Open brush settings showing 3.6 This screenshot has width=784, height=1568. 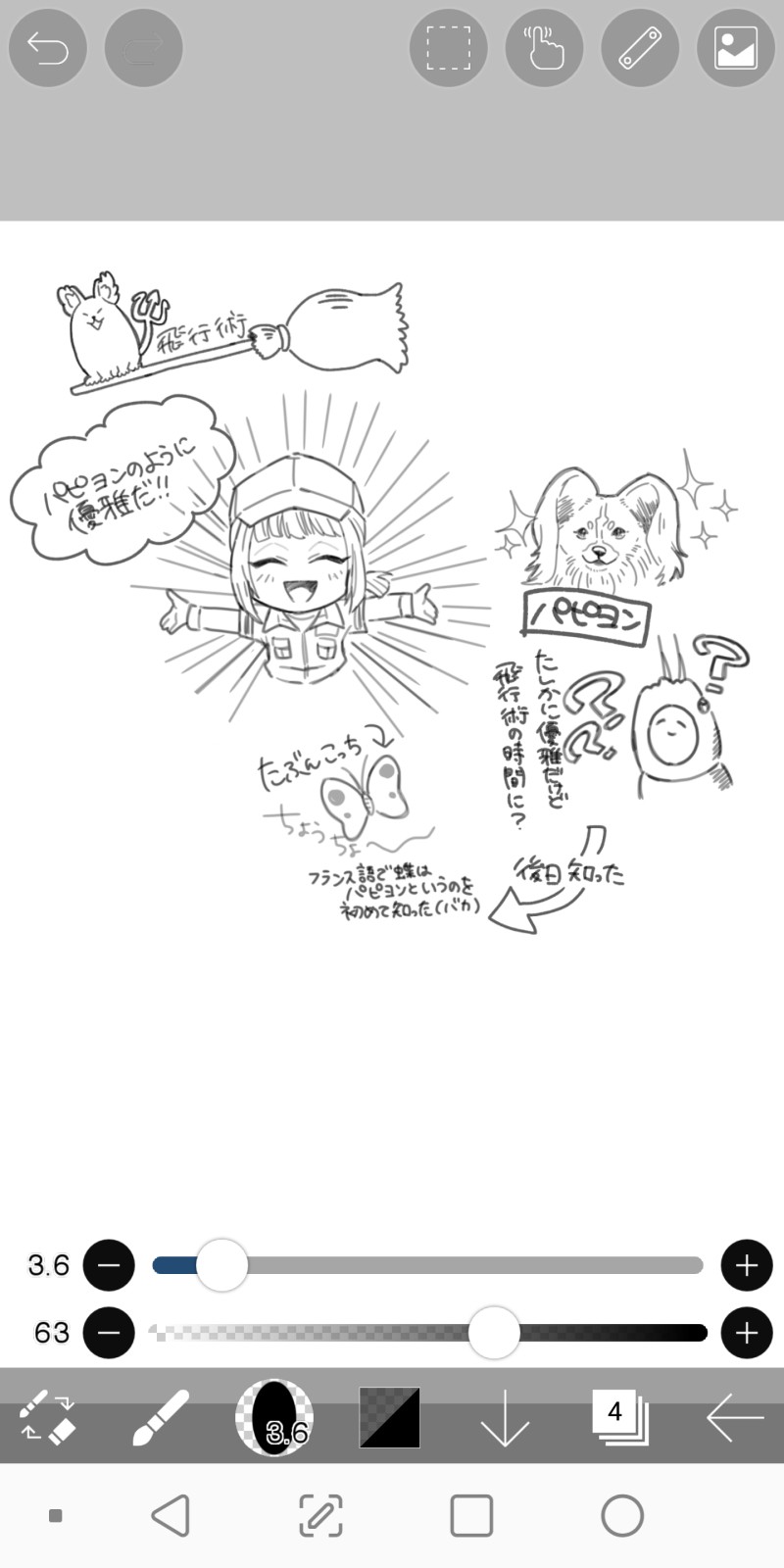[274, 1417]
